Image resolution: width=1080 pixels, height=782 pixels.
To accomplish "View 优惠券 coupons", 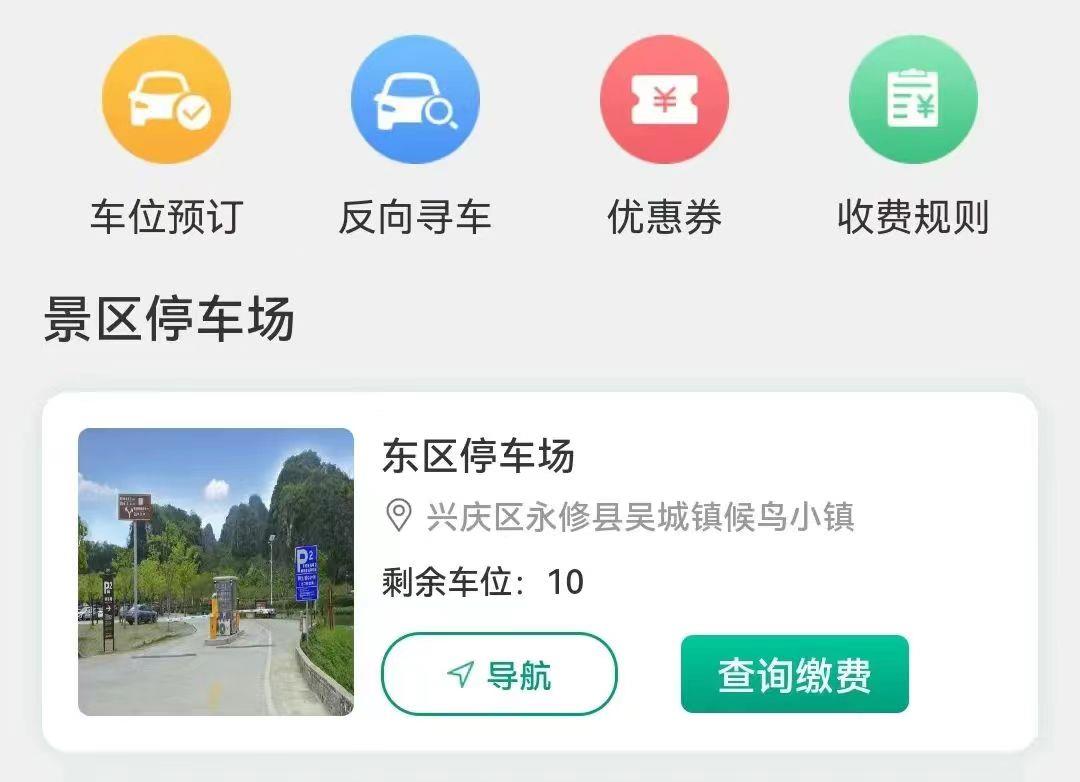I will point(664,100).
